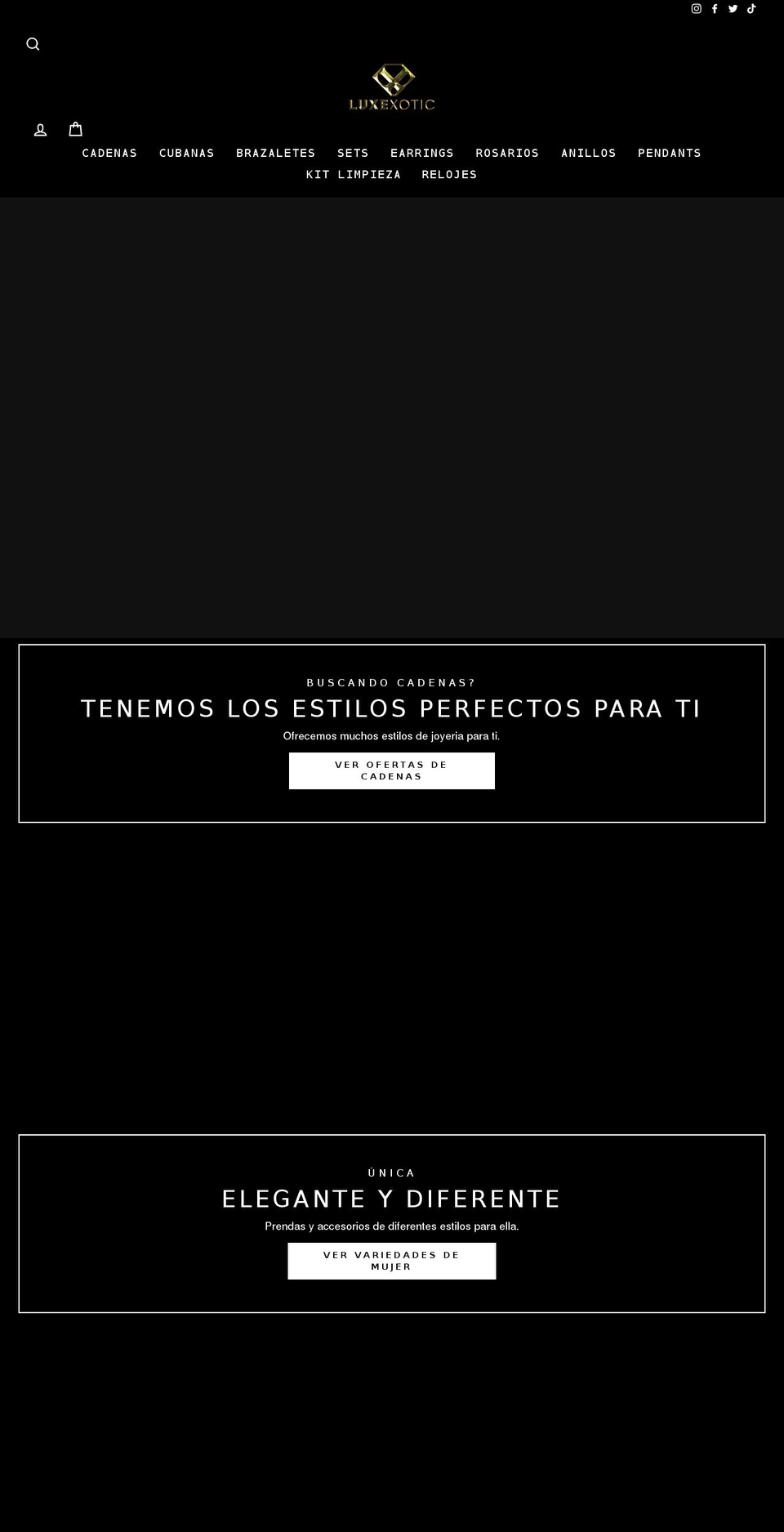Visit the Twitter profile

[733, 9]
